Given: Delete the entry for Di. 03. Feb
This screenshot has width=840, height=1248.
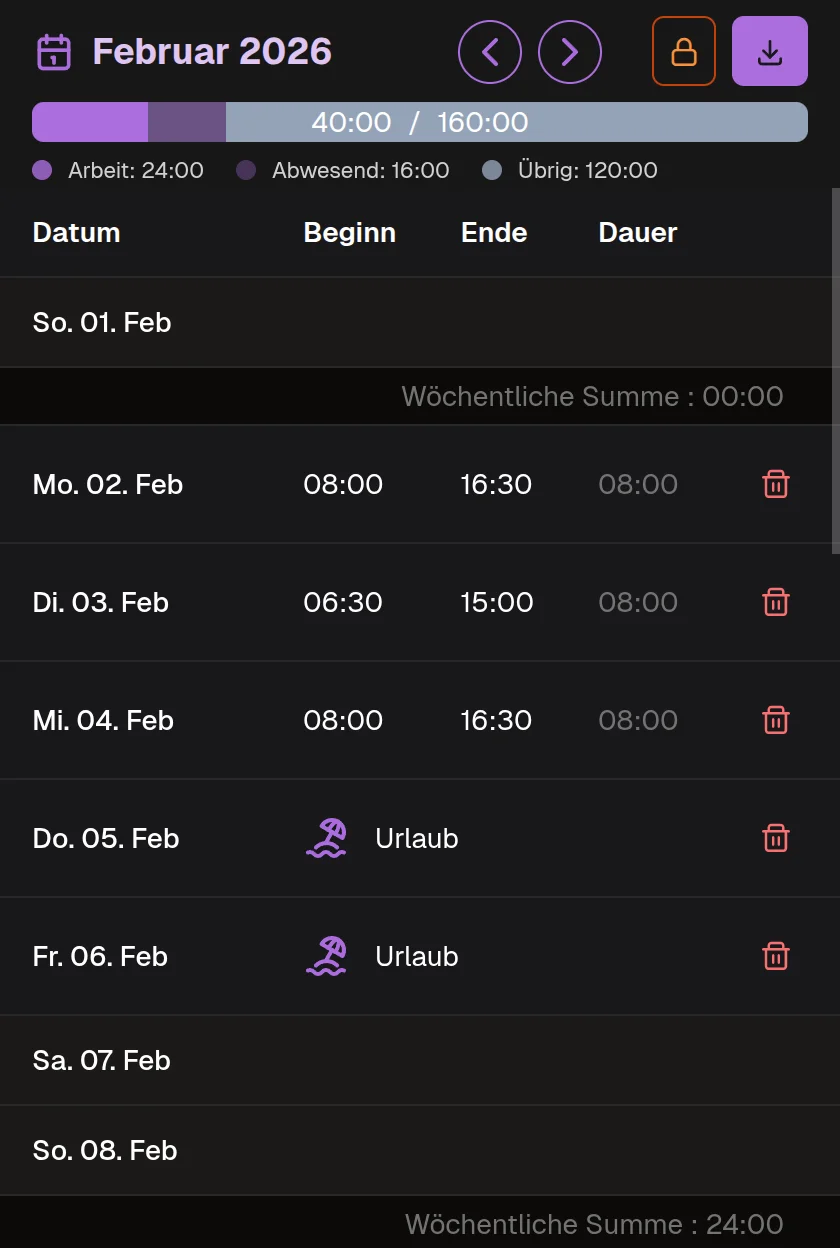Looking at the screenshot, I should point(776,602).
